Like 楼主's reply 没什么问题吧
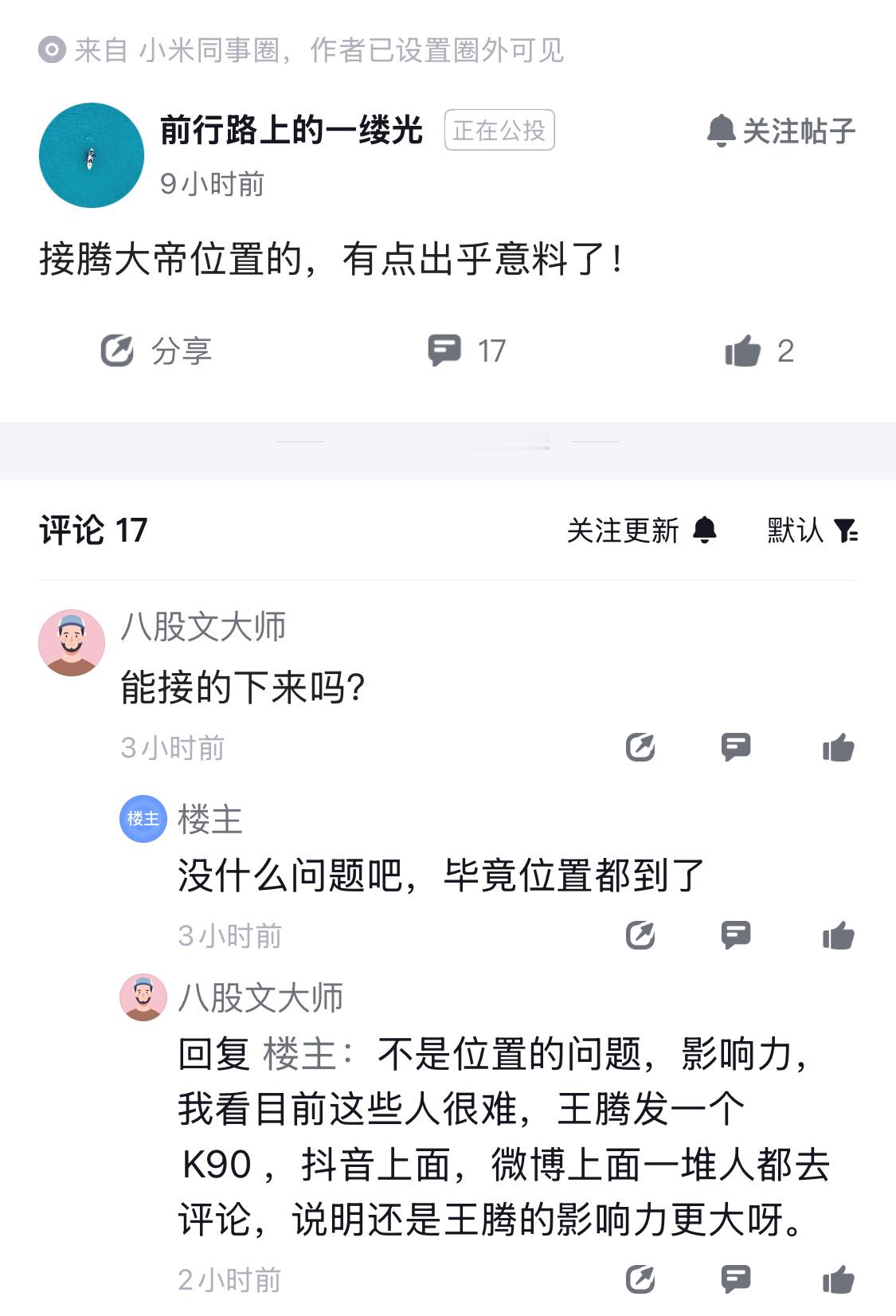This screenshot has height=1316, width=896. click(x=838, y=936)
